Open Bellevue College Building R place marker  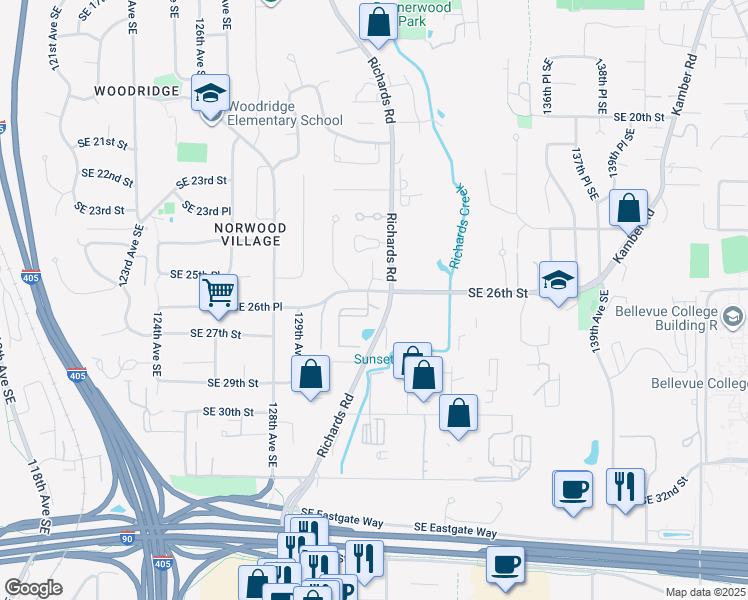click(733, 318)
